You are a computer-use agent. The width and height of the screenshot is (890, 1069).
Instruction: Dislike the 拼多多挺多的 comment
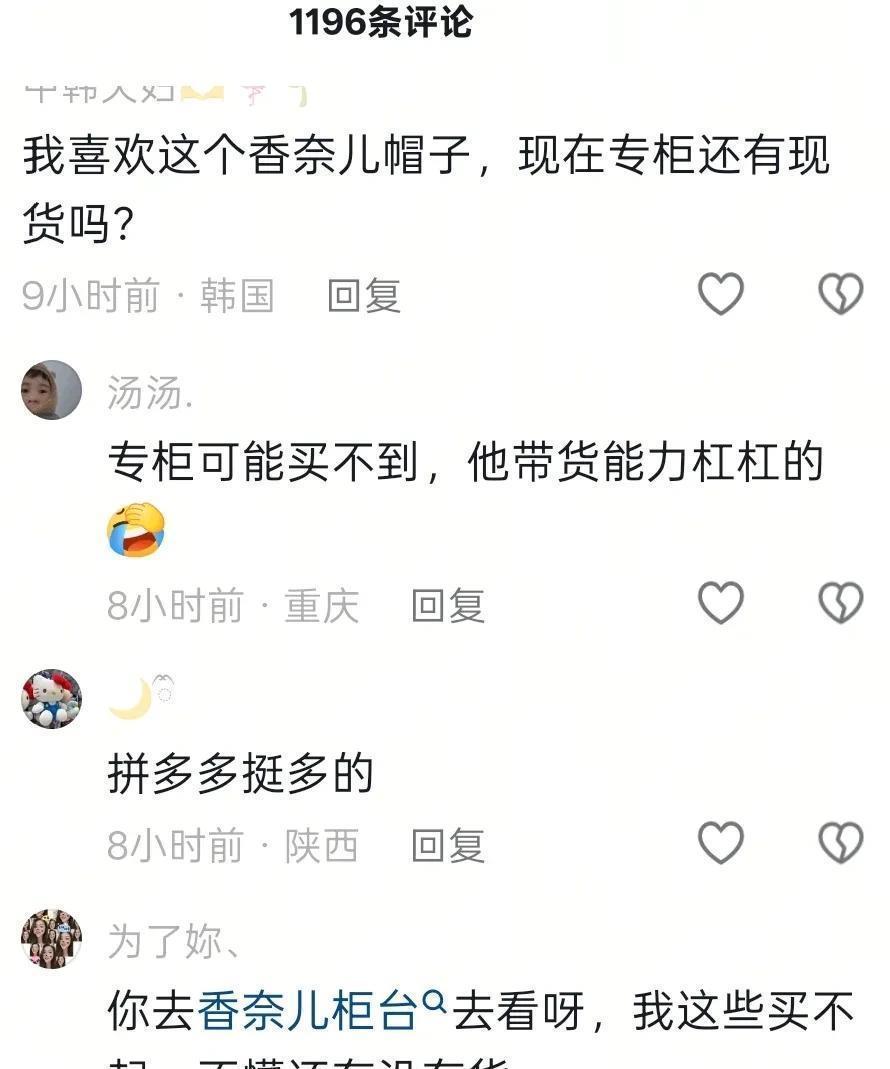pos(840,843)
